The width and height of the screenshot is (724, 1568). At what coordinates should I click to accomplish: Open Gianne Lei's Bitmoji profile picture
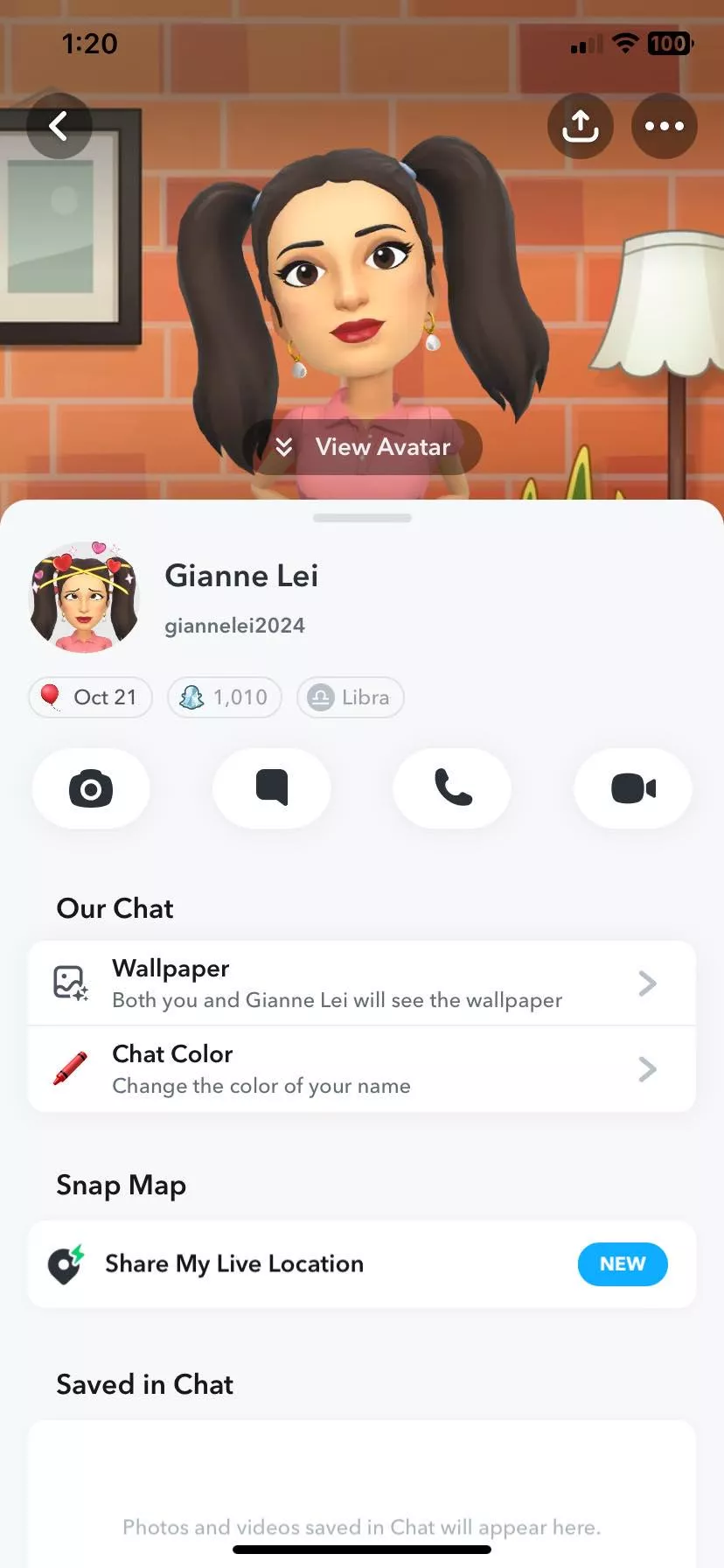pyautogui.click(x=84, y=598)
